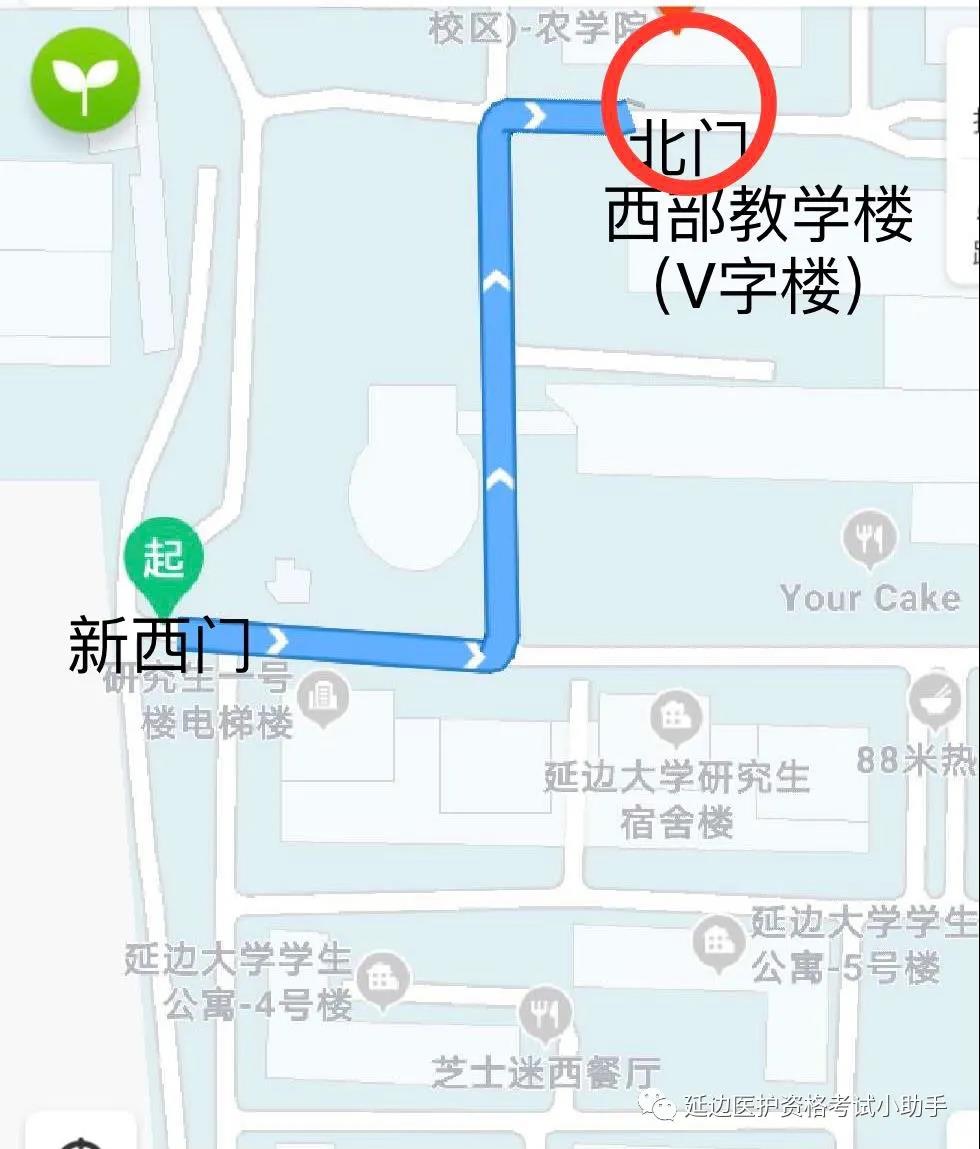
Task: Click the 芝士迷西餐厅 label
Action: 541,1070
